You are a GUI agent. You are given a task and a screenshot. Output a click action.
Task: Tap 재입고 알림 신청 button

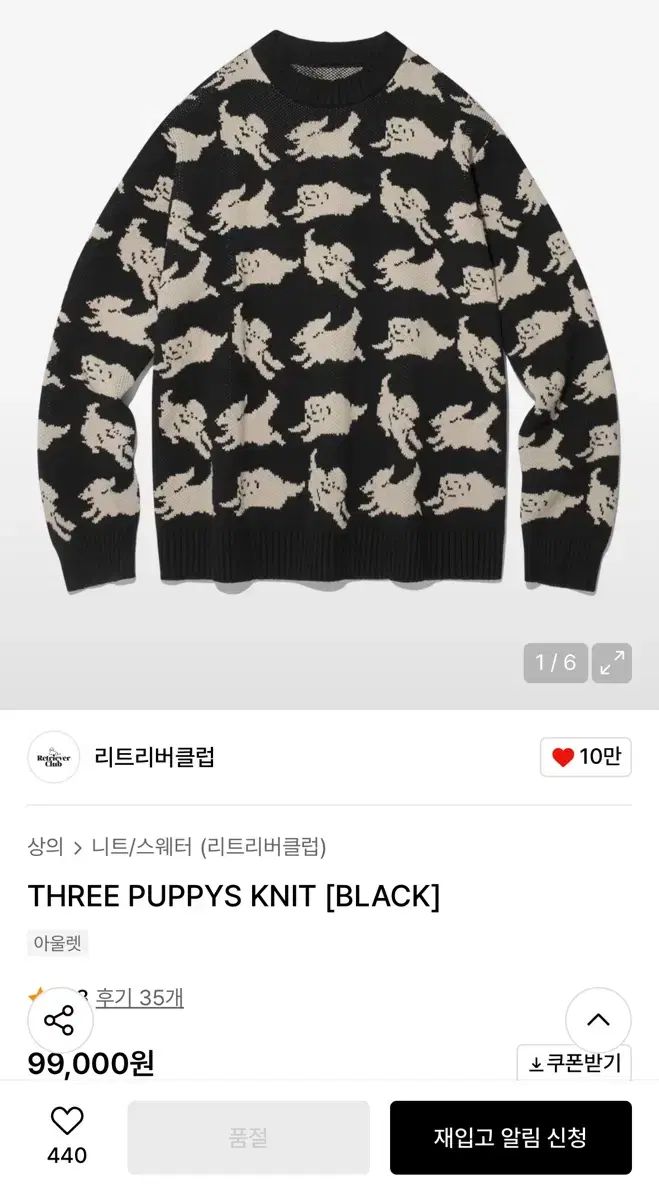tap(510, 1137)
